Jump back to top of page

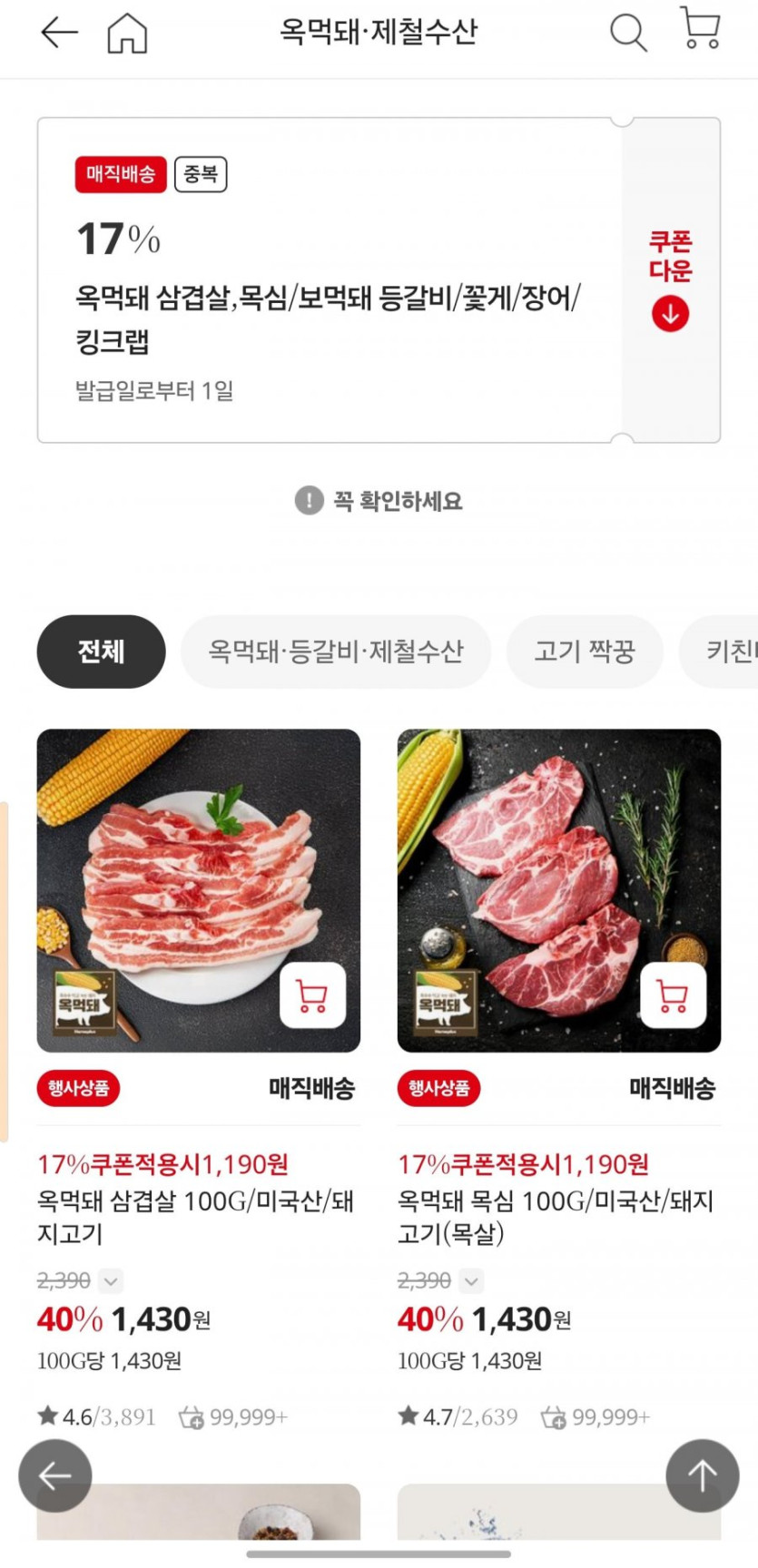pos(702,1475)
